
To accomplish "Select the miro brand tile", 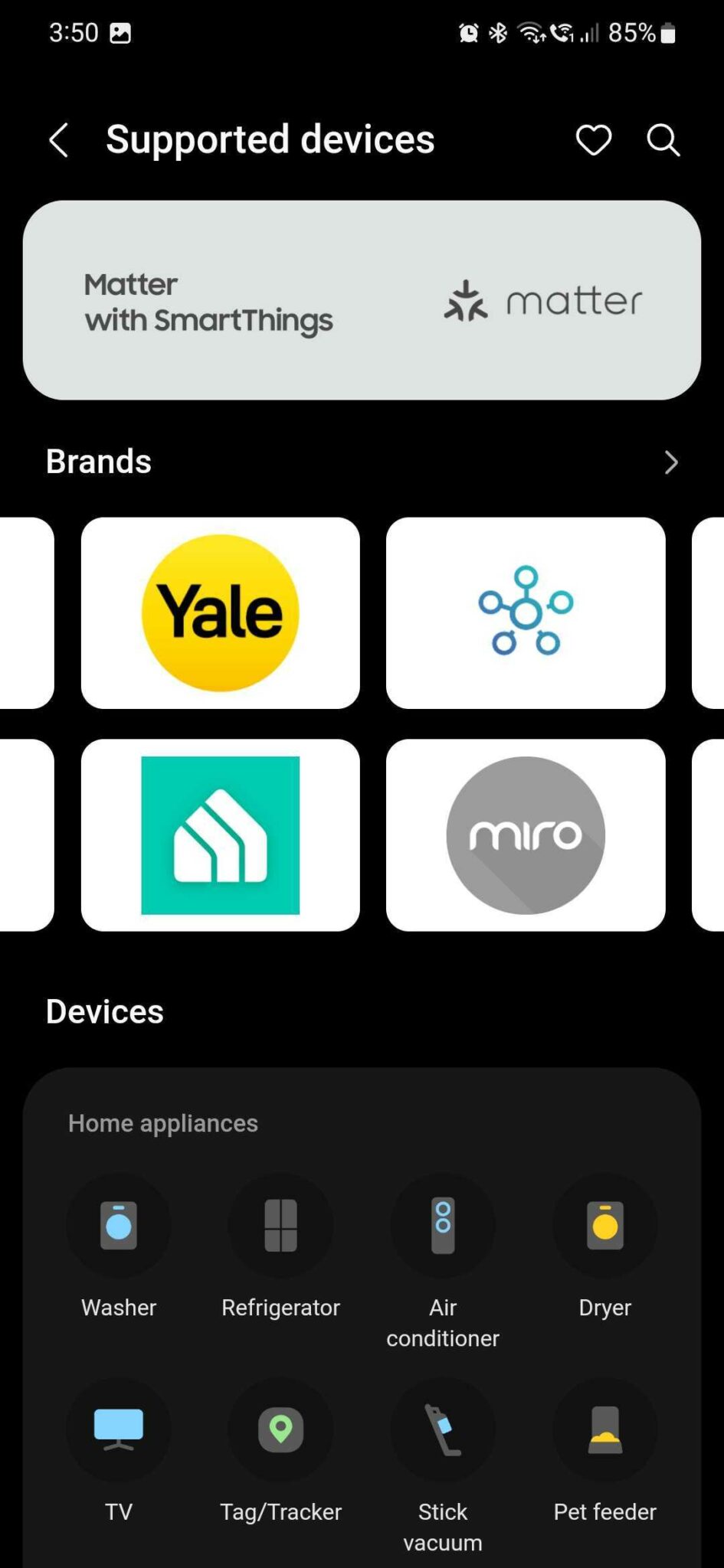I will pos(526,834).
